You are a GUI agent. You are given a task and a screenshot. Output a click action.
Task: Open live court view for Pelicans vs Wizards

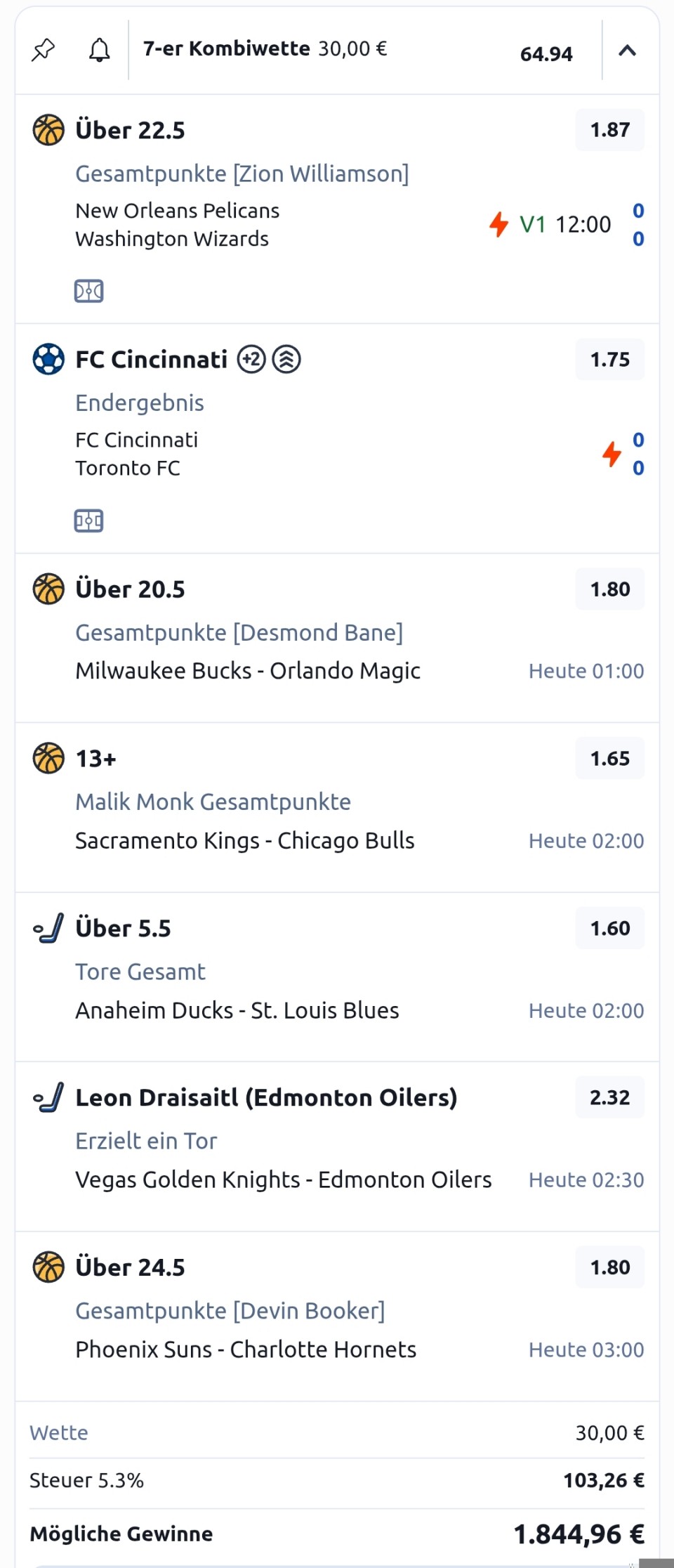89,291
